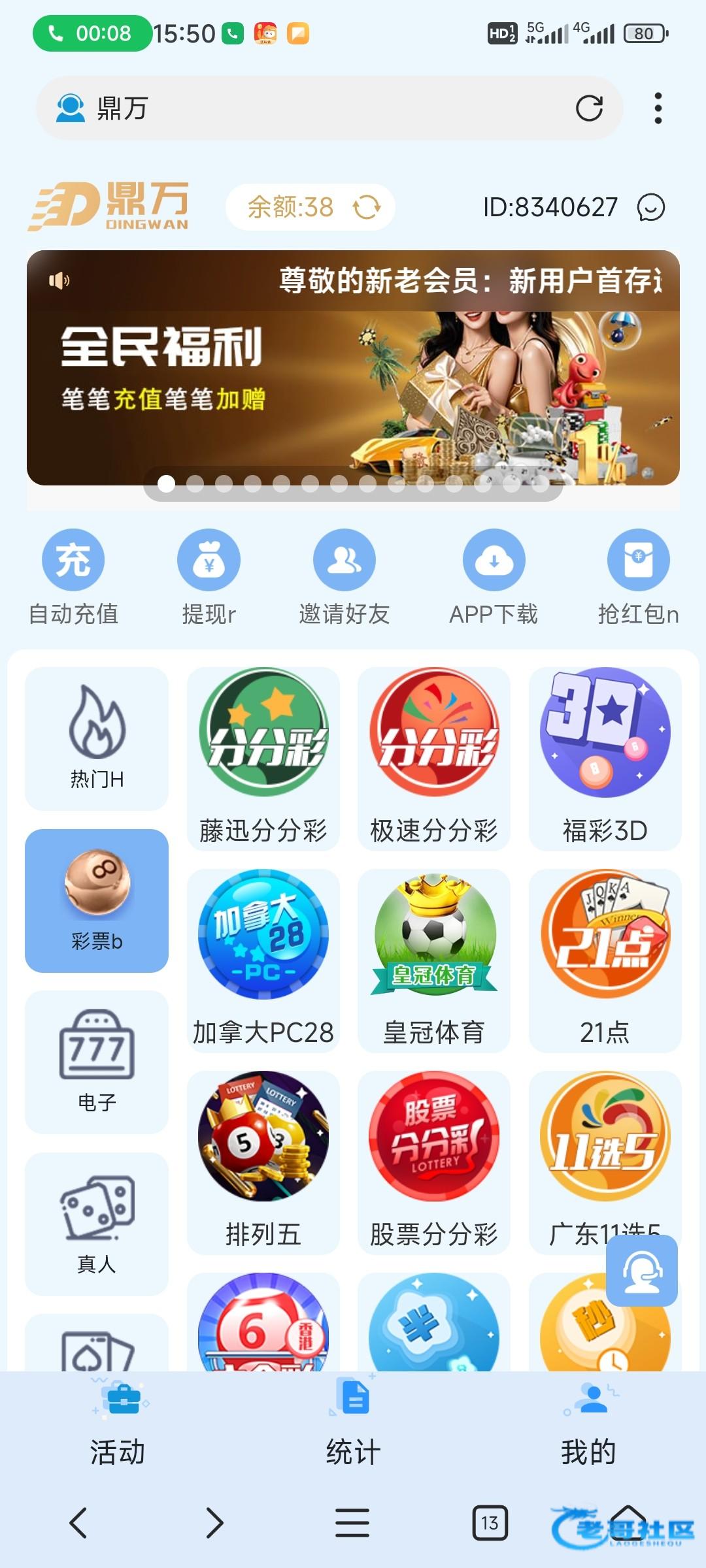706x1568 pixels.
Task: Refresh the balance 余额:38
Action: coord(366,208)
